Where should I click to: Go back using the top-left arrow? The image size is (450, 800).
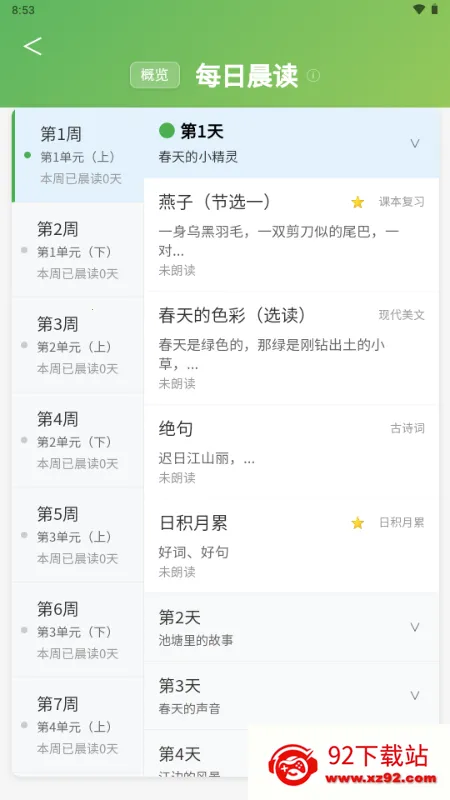coord(32,46)
